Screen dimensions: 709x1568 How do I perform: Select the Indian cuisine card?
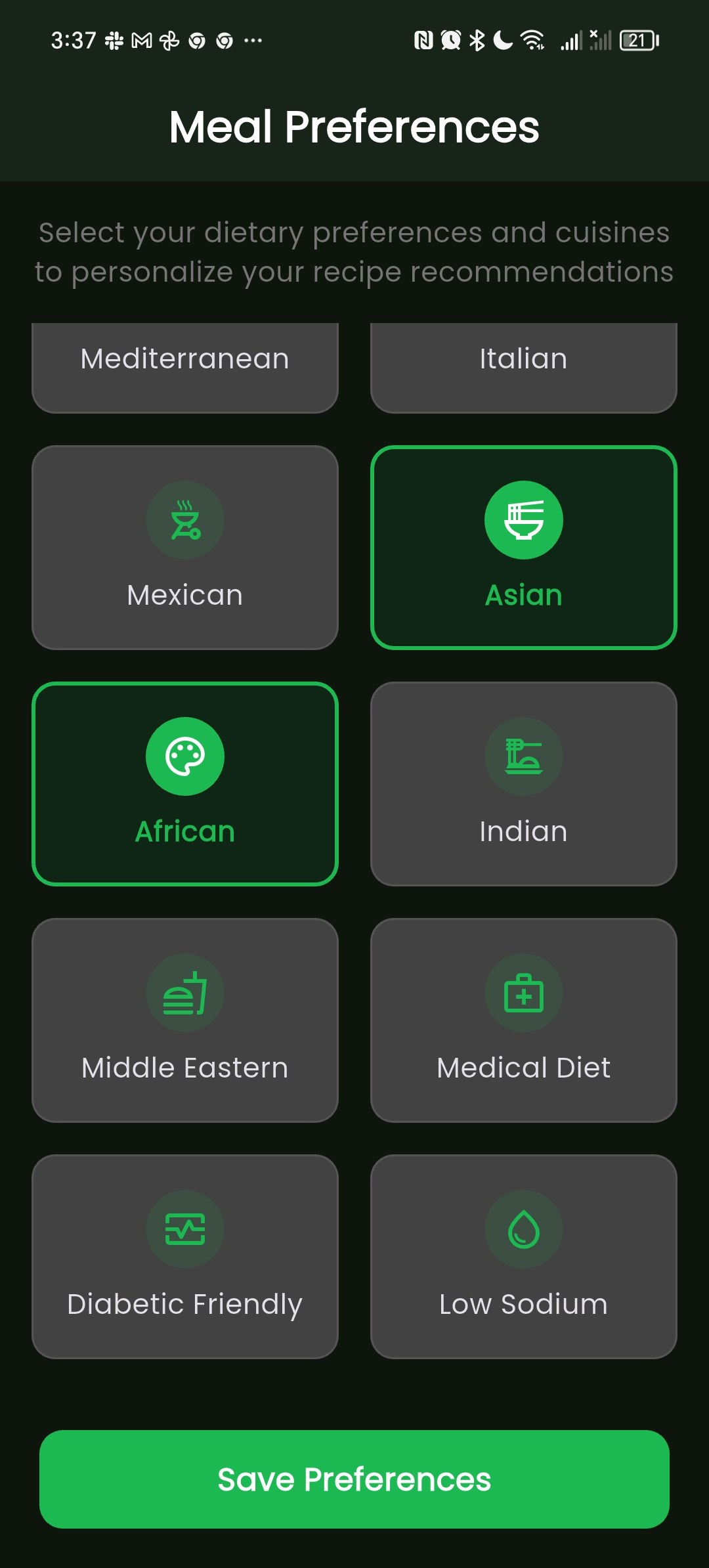(523, 784)
